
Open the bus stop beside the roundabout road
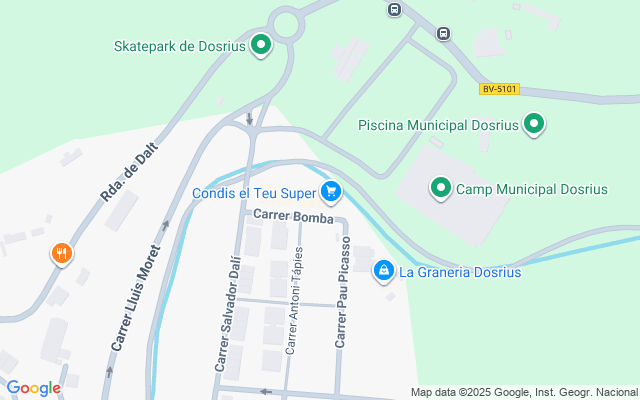point(394,10)
